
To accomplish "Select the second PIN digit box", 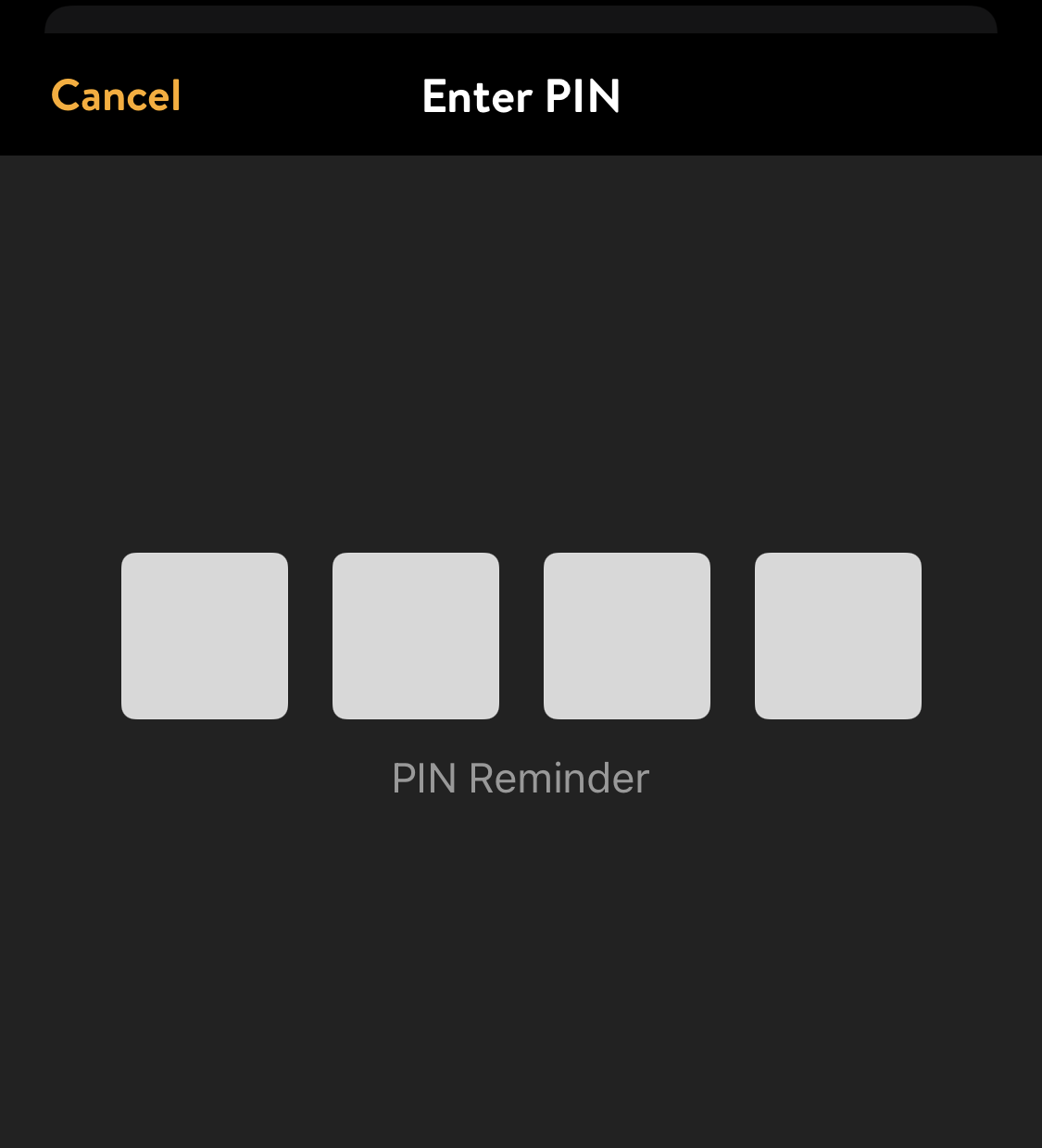I will [x=416, y=635].
